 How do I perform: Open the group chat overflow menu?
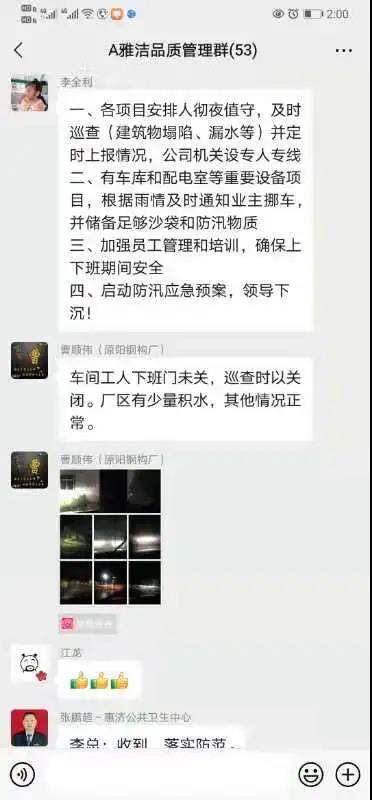(x=343, y=51)
